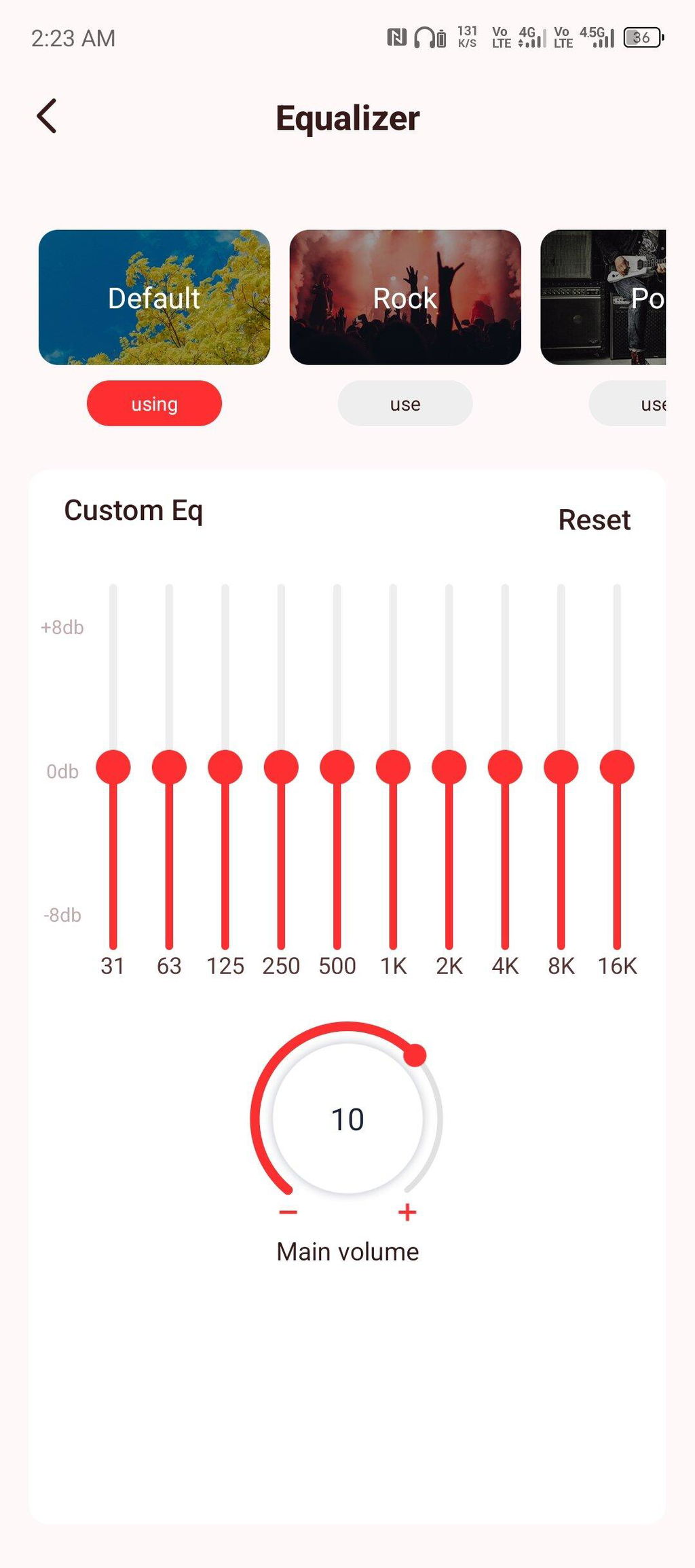
Task: Tap the 1K band slider knob
Action: point(393,768)
